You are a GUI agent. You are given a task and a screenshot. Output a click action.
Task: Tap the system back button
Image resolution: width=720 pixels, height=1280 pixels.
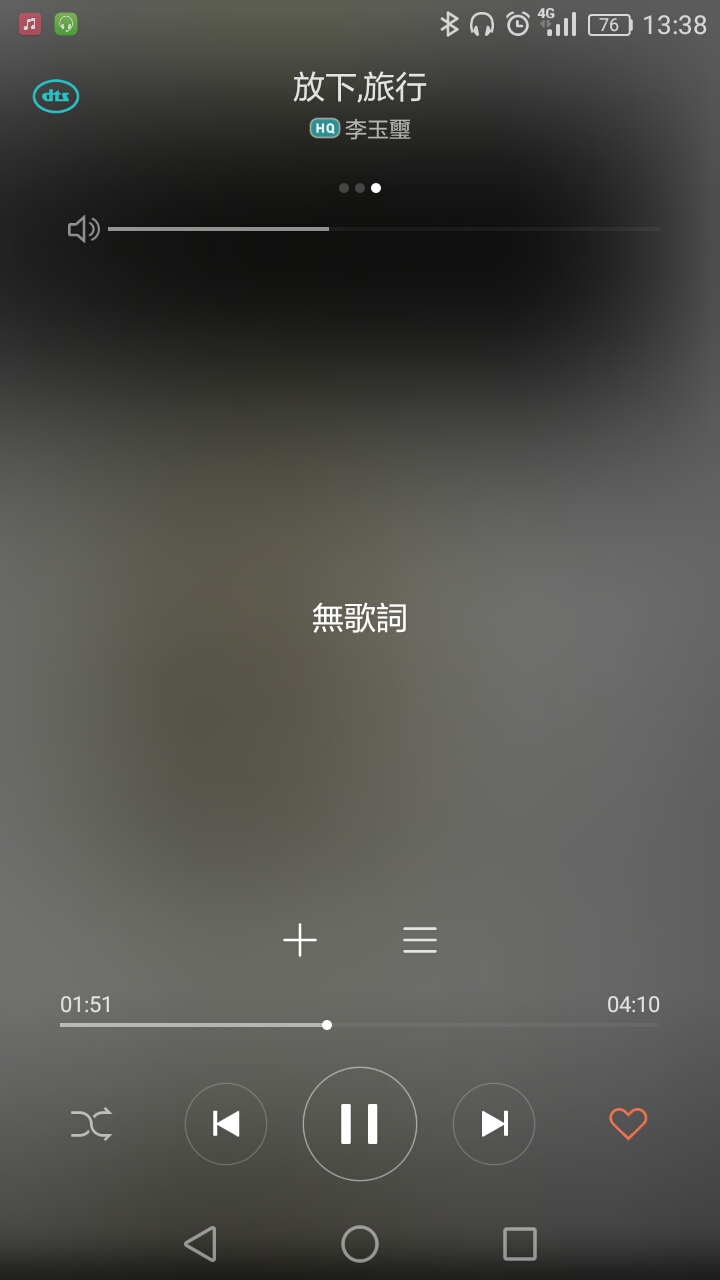[200, 1244]
